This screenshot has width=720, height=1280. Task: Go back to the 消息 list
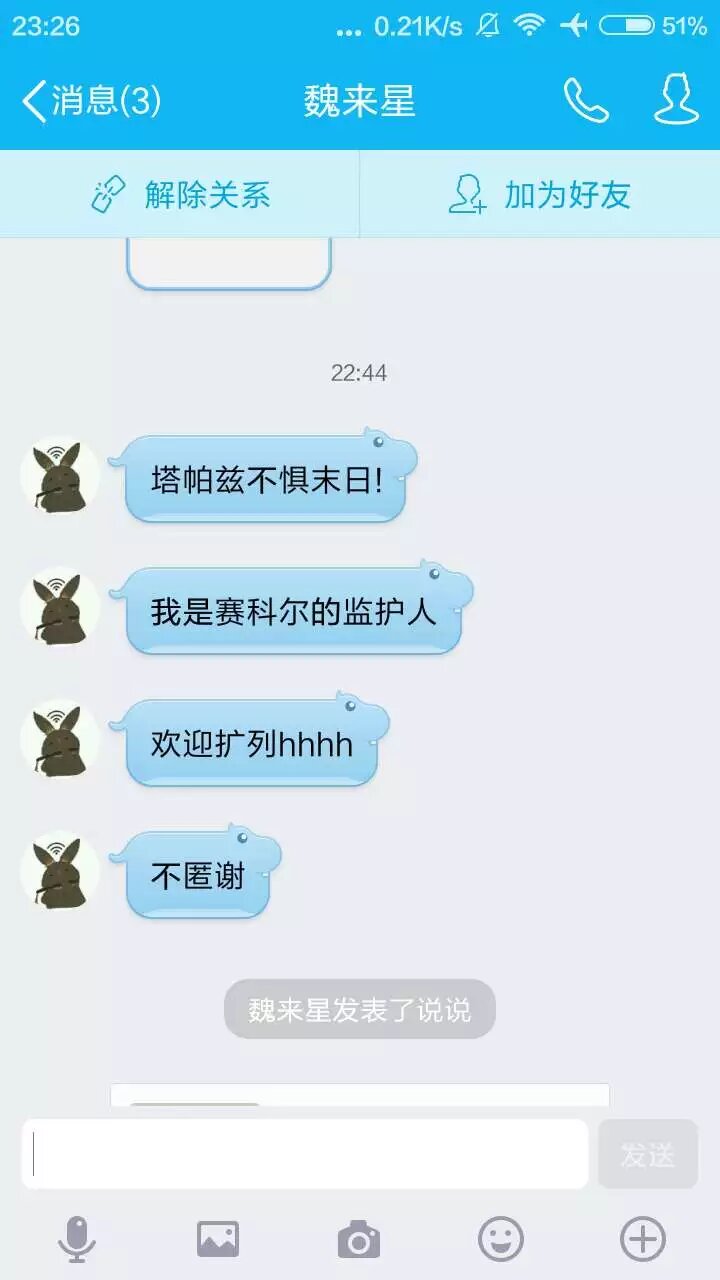(x=90, y=101)
